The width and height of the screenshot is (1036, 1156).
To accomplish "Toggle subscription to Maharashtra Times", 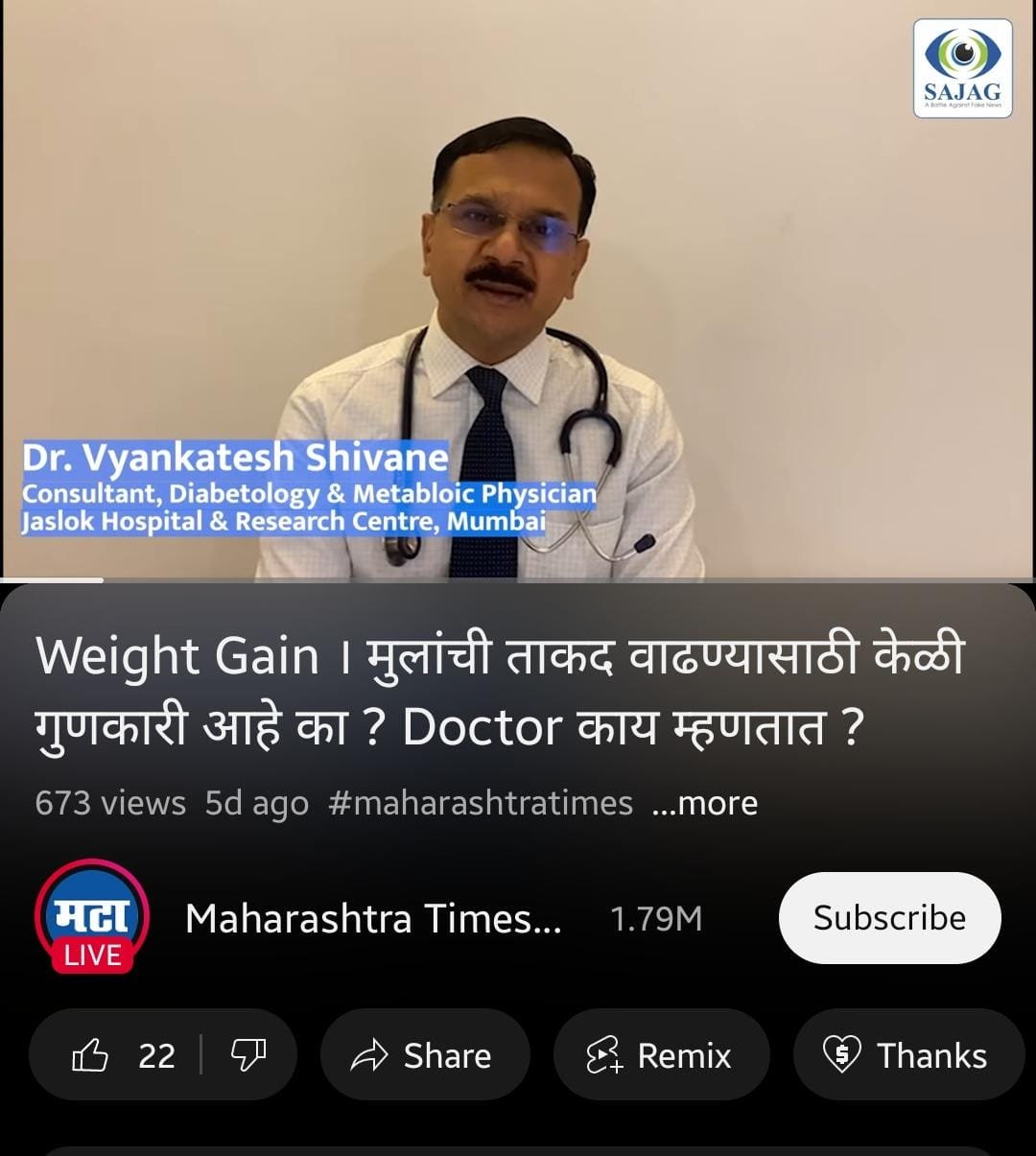I will (x=889, y=917).
